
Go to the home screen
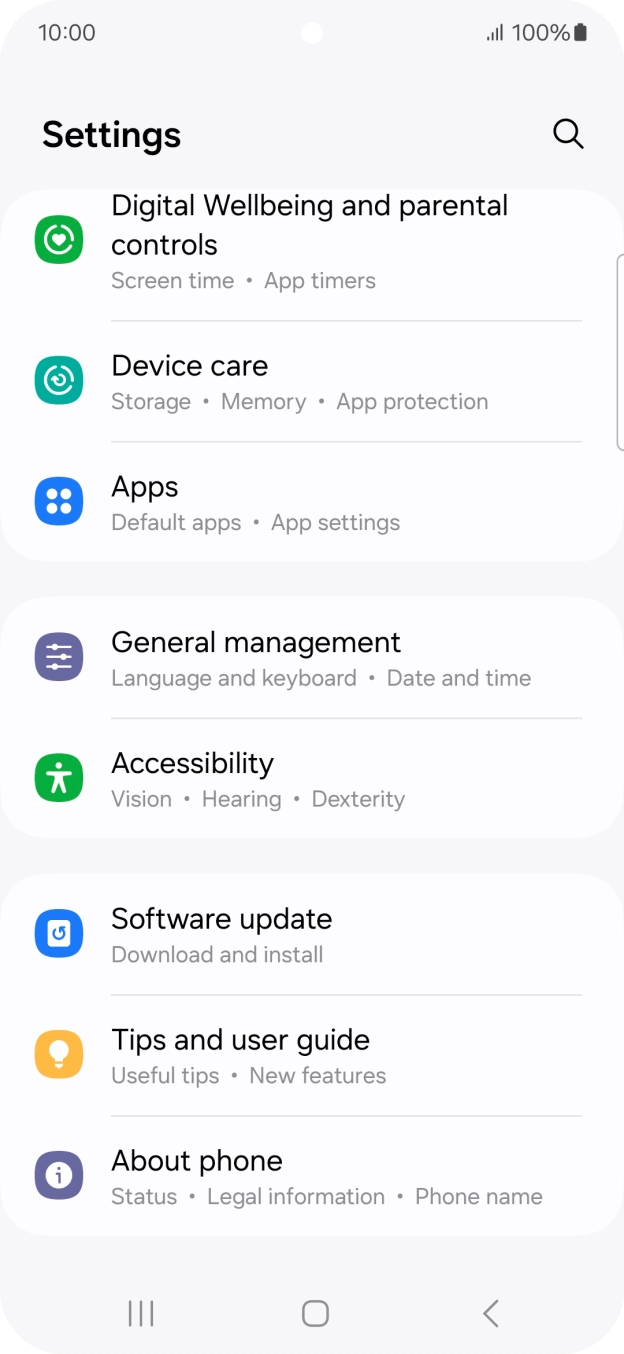pyautogui.click(x=315, y=1313)
